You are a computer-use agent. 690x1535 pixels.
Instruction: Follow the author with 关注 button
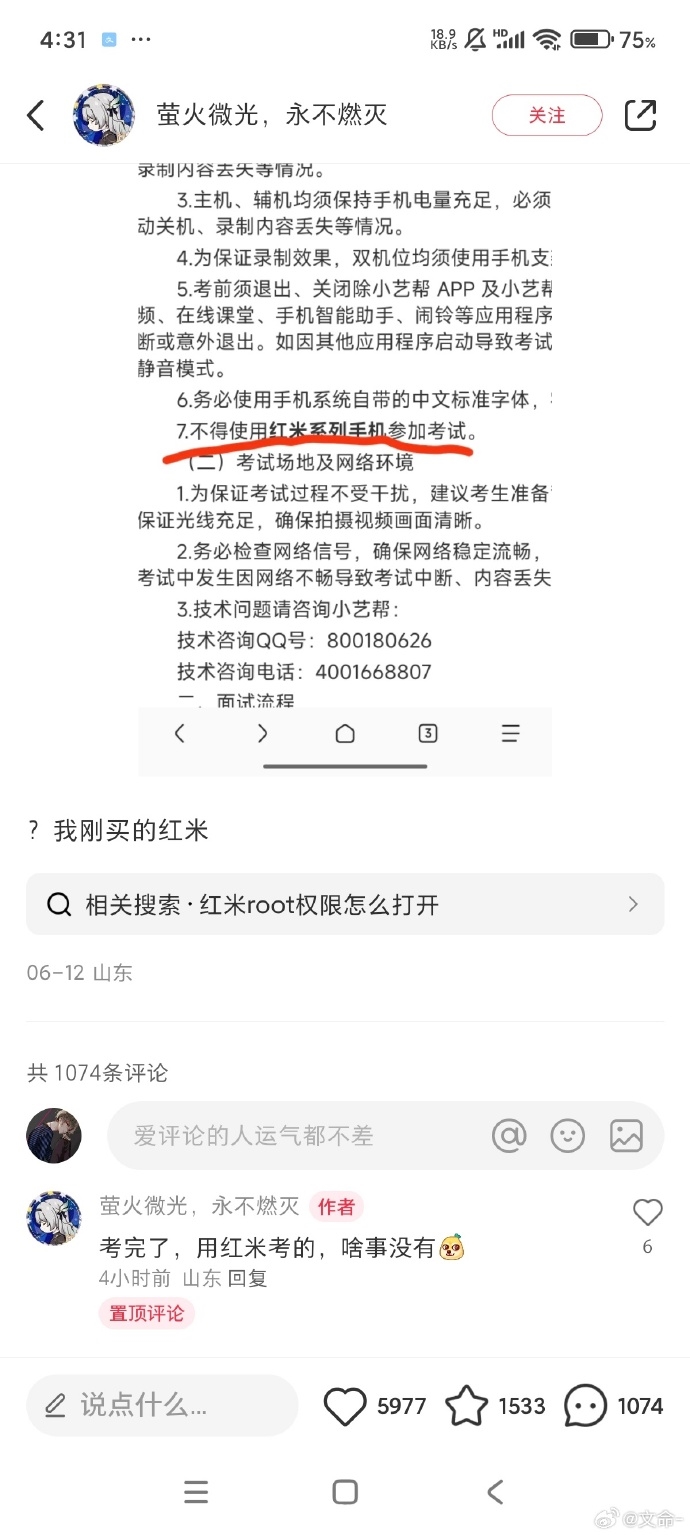tap(547, 116)
